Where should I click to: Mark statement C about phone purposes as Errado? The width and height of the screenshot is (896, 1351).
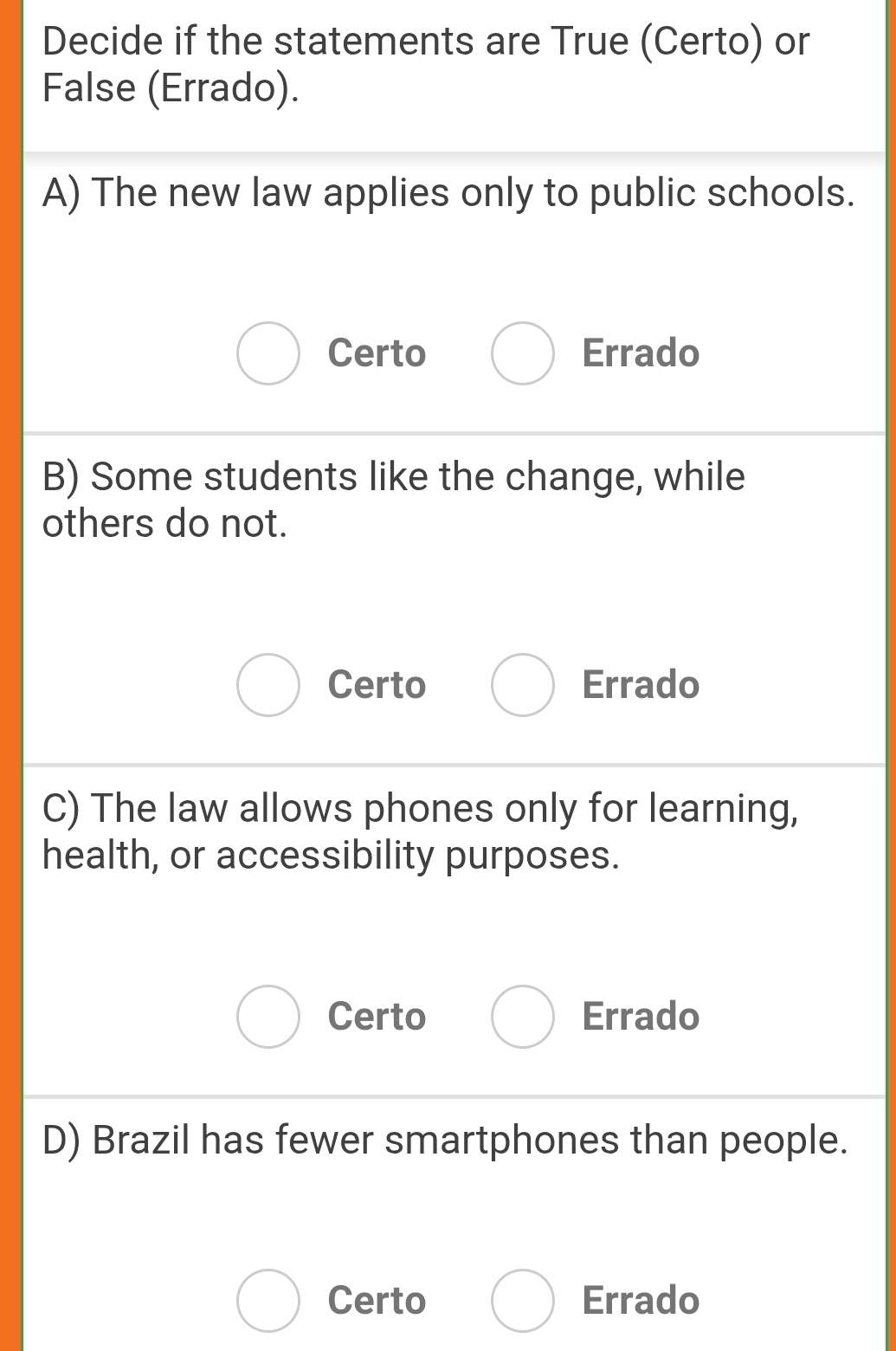[x=523, y=1017]
